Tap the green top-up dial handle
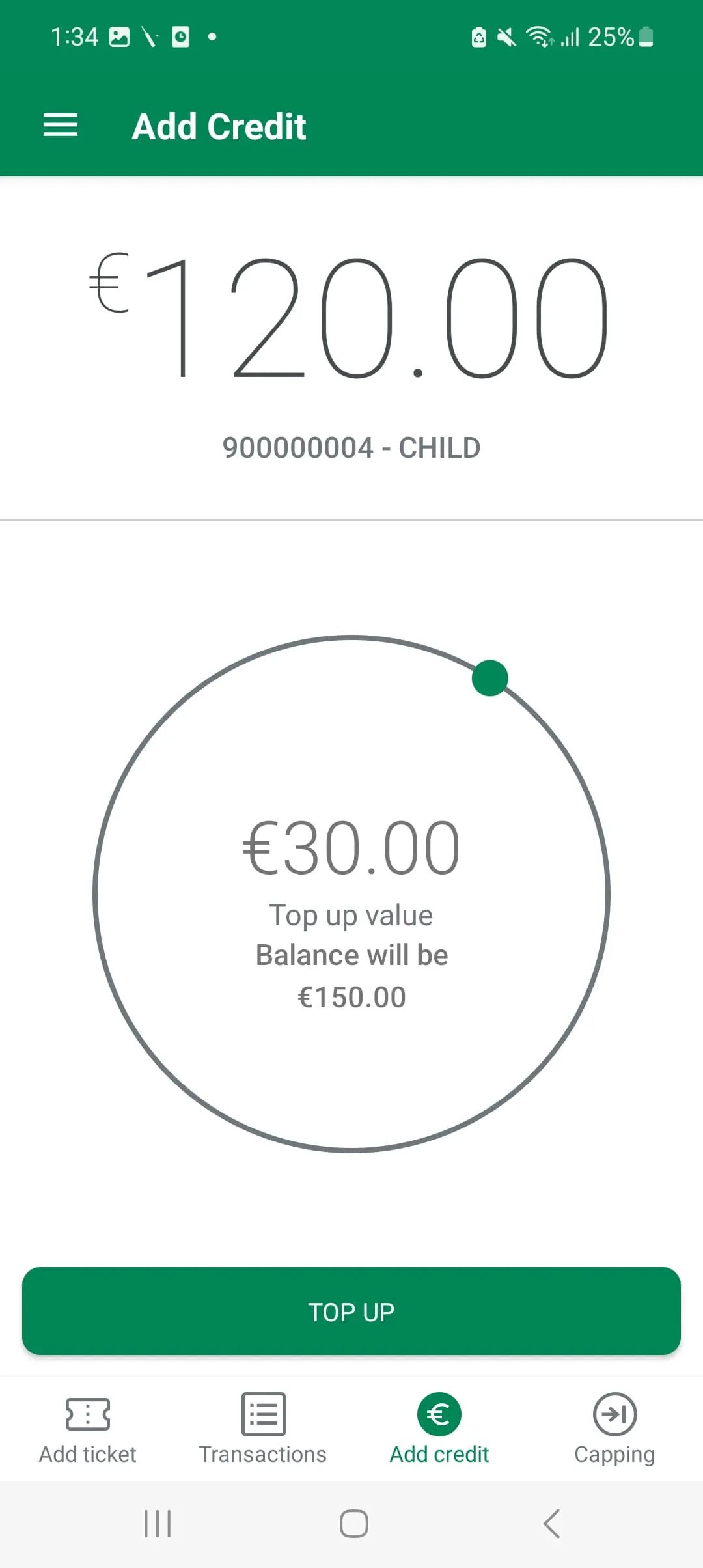The image size is (703, 1568). (489, 678)
